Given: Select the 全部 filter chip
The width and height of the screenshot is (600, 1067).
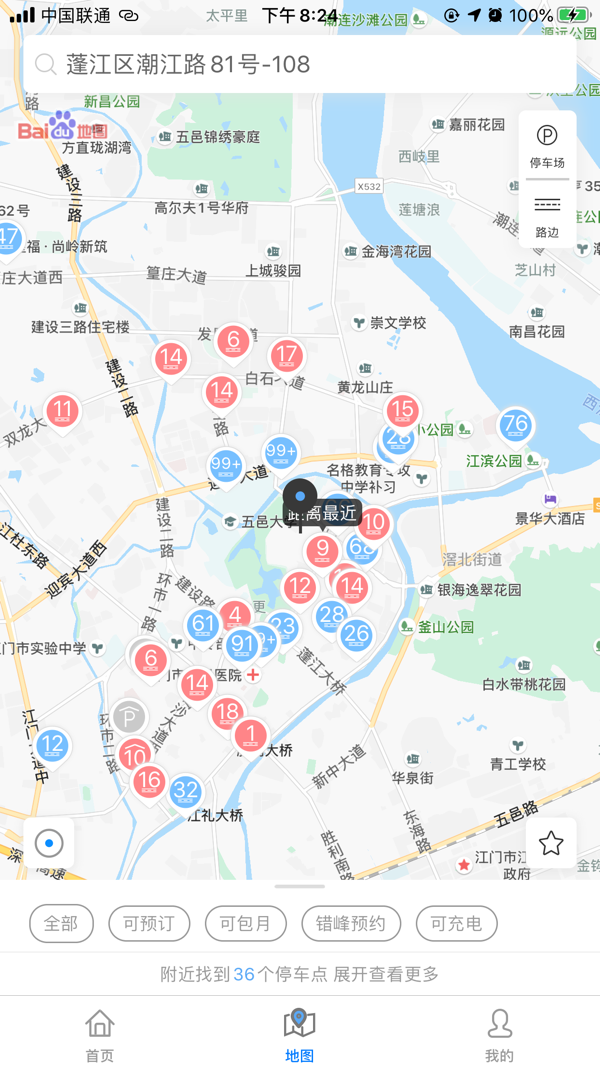Looking at the screenshot, I should click(61, 923).
